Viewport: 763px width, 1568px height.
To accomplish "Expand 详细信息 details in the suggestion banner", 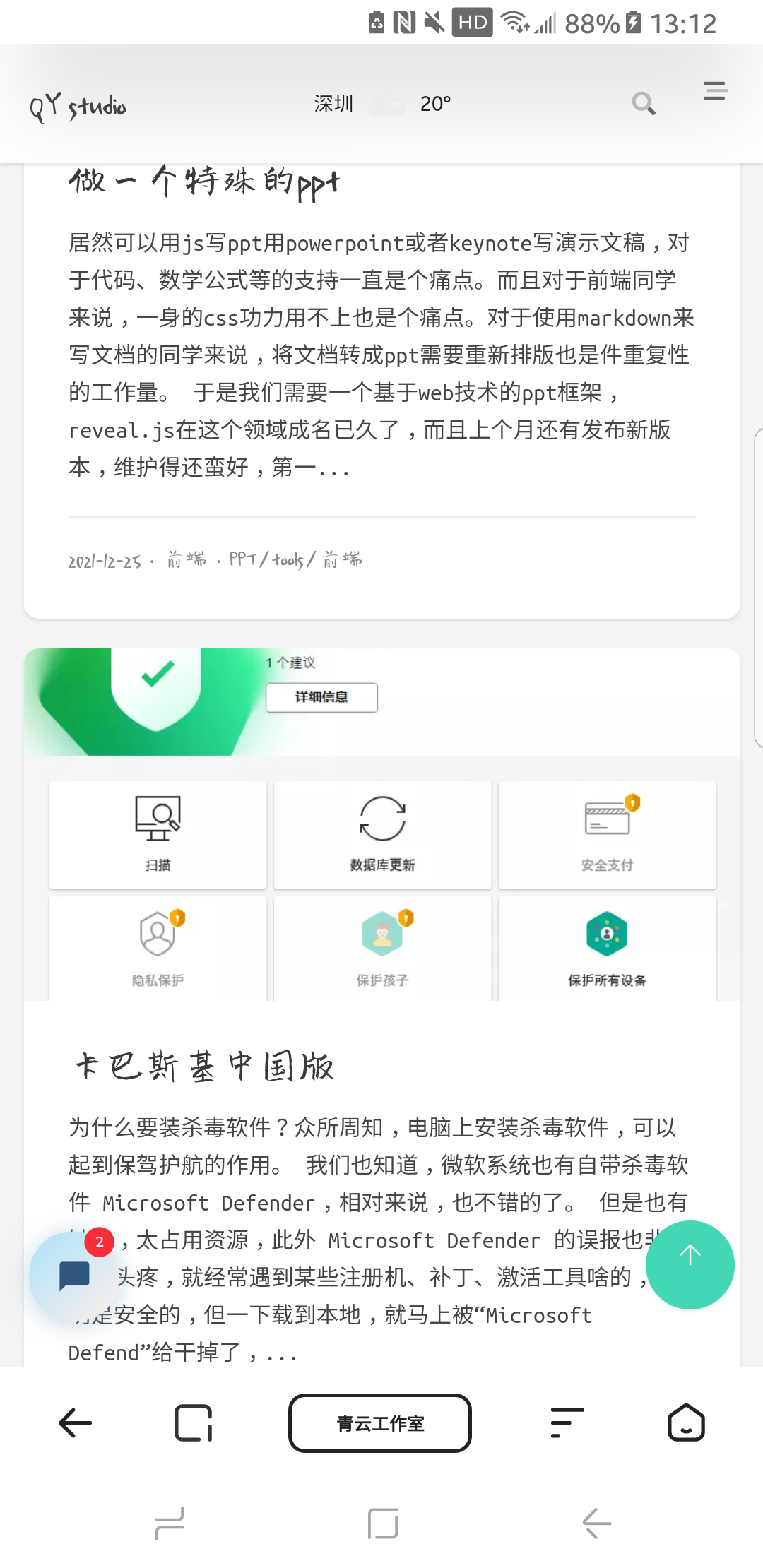I will pyautogui.click(x=322, y=697).
